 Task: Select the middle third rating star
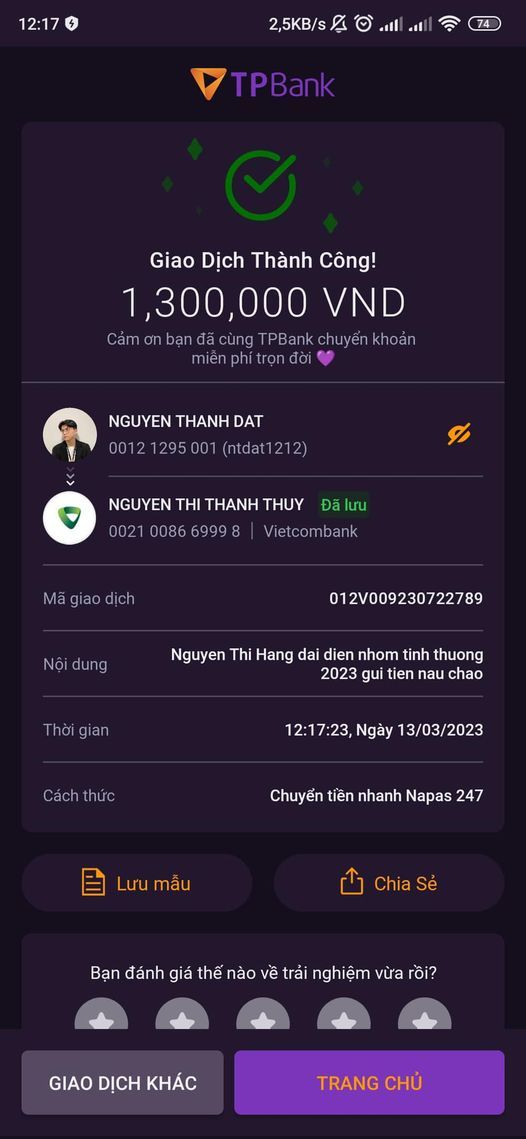coord(263,1016)
